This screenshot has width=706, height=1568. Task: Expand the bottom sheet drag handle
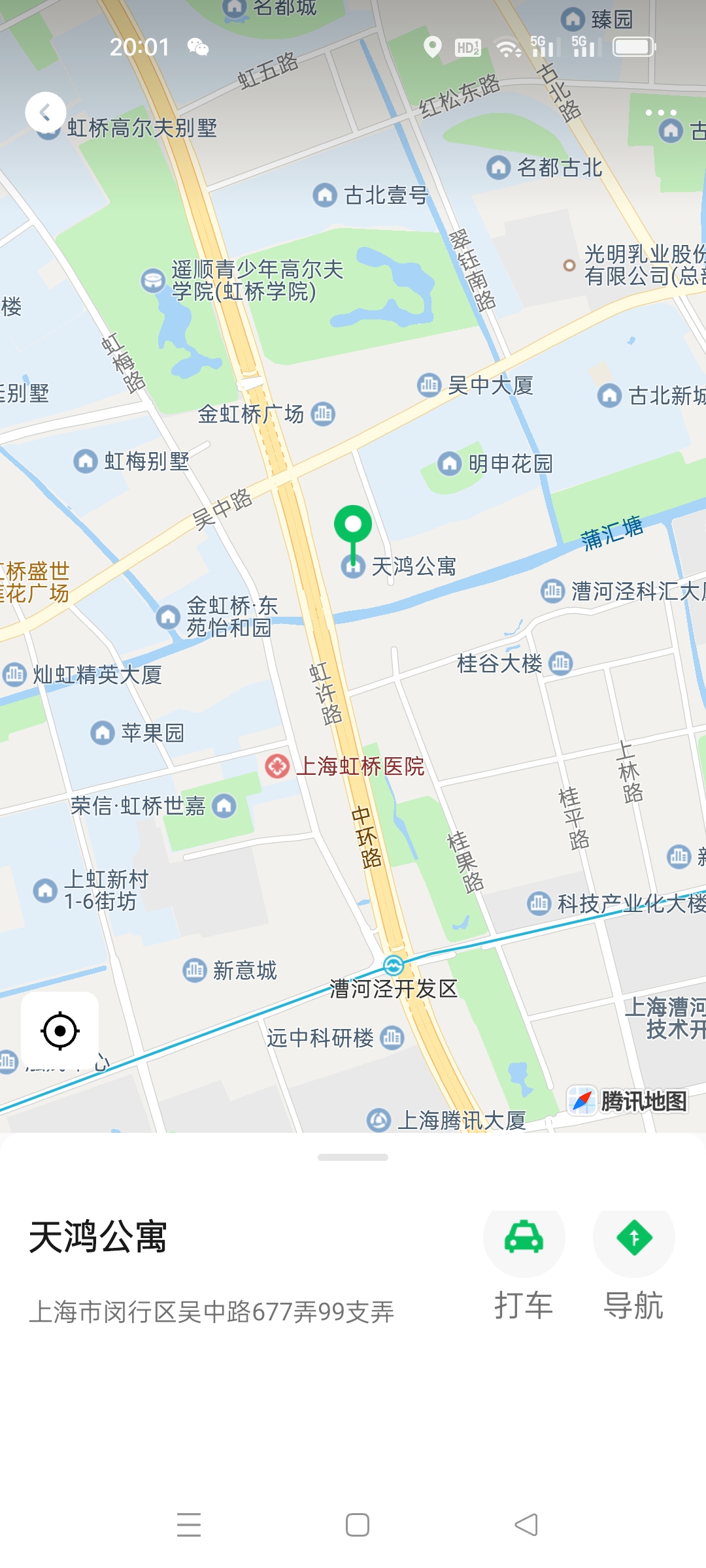coord(353,1157)
